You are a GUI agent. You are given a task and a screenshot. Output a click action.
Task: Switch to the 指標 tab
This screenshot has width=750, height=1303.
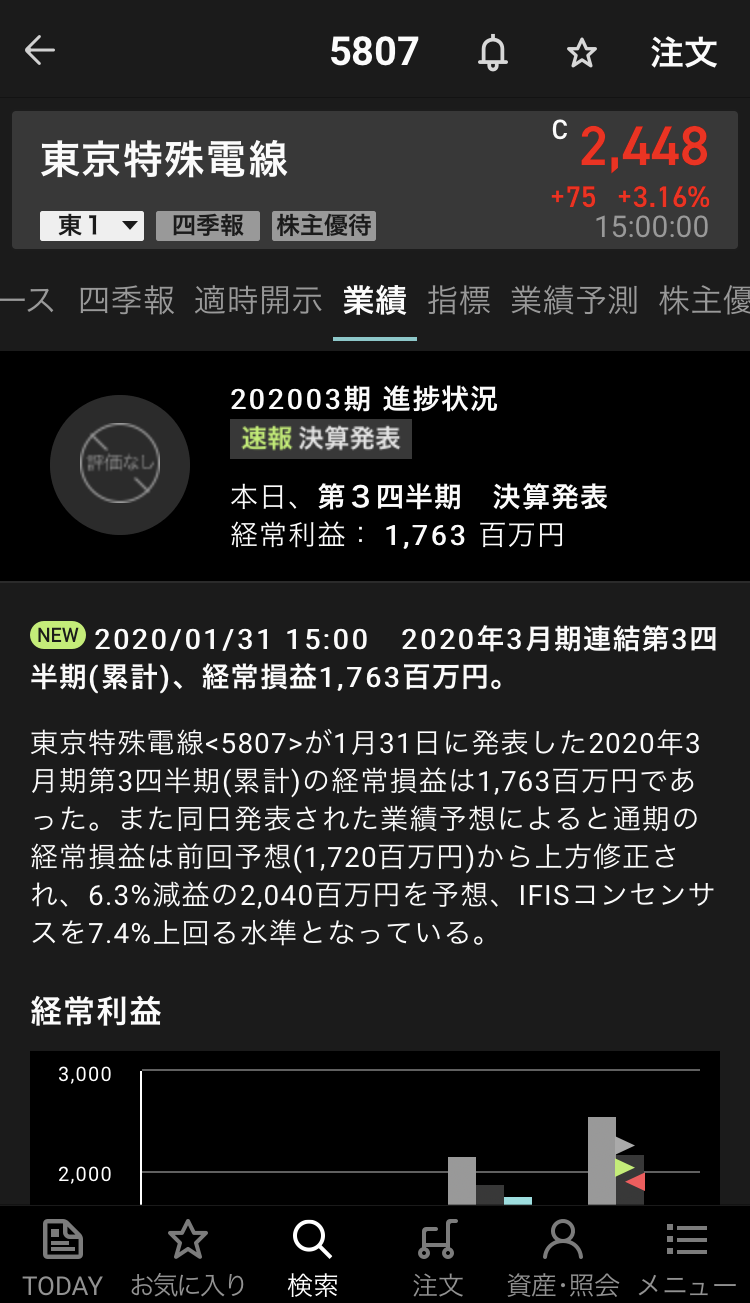coord(459,300)
